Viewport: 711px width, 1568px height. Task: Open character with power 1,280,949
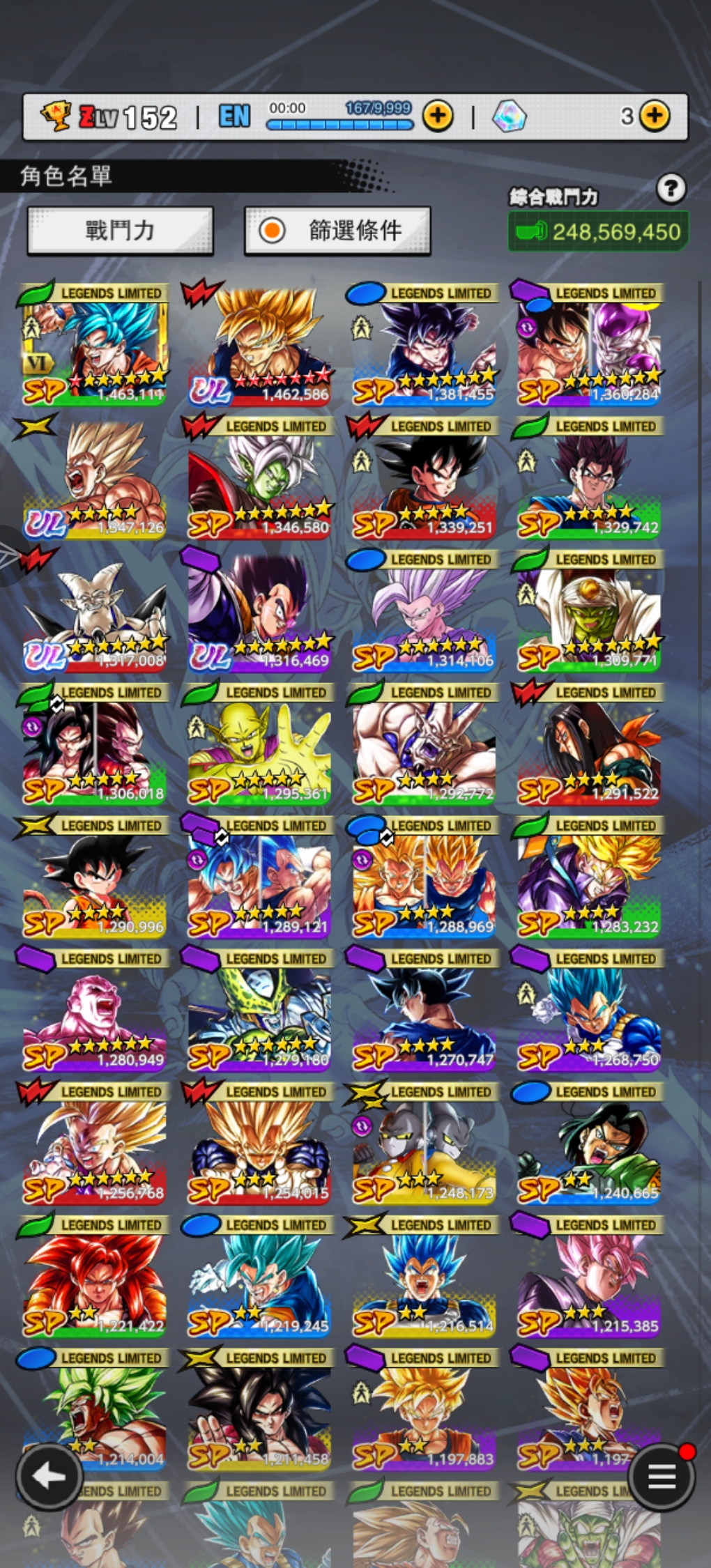(95, 1010)
